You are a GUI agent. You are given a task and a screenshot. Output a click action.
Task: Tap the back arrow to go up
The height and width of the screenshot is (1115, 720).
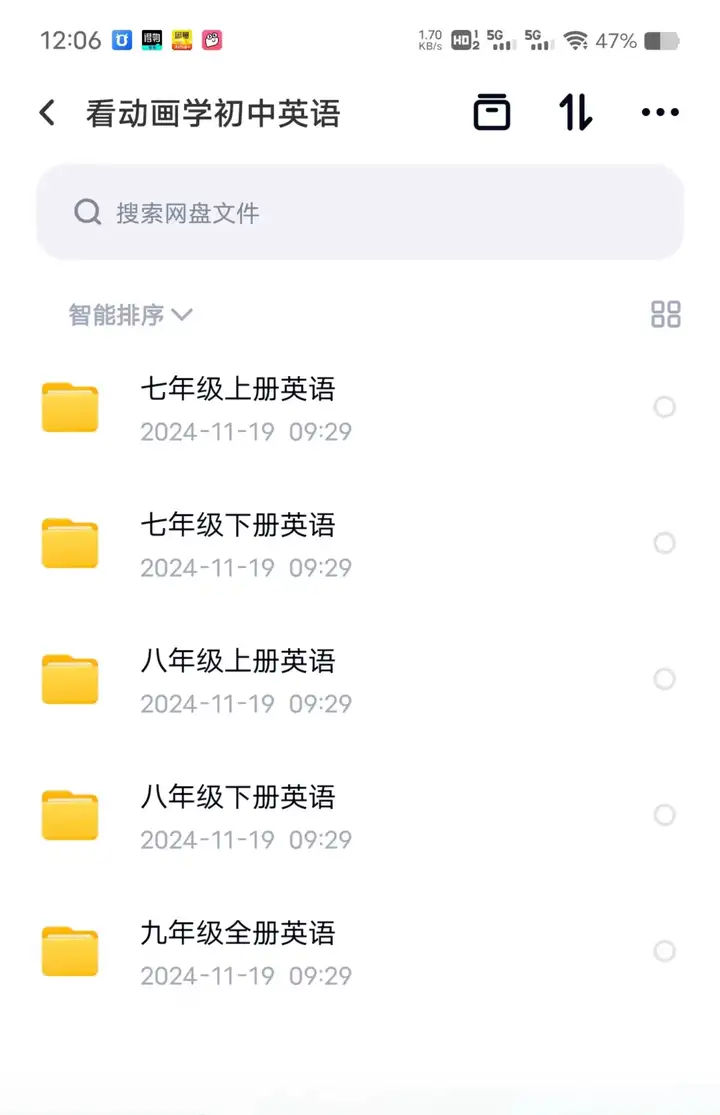[x=47, y=112]
